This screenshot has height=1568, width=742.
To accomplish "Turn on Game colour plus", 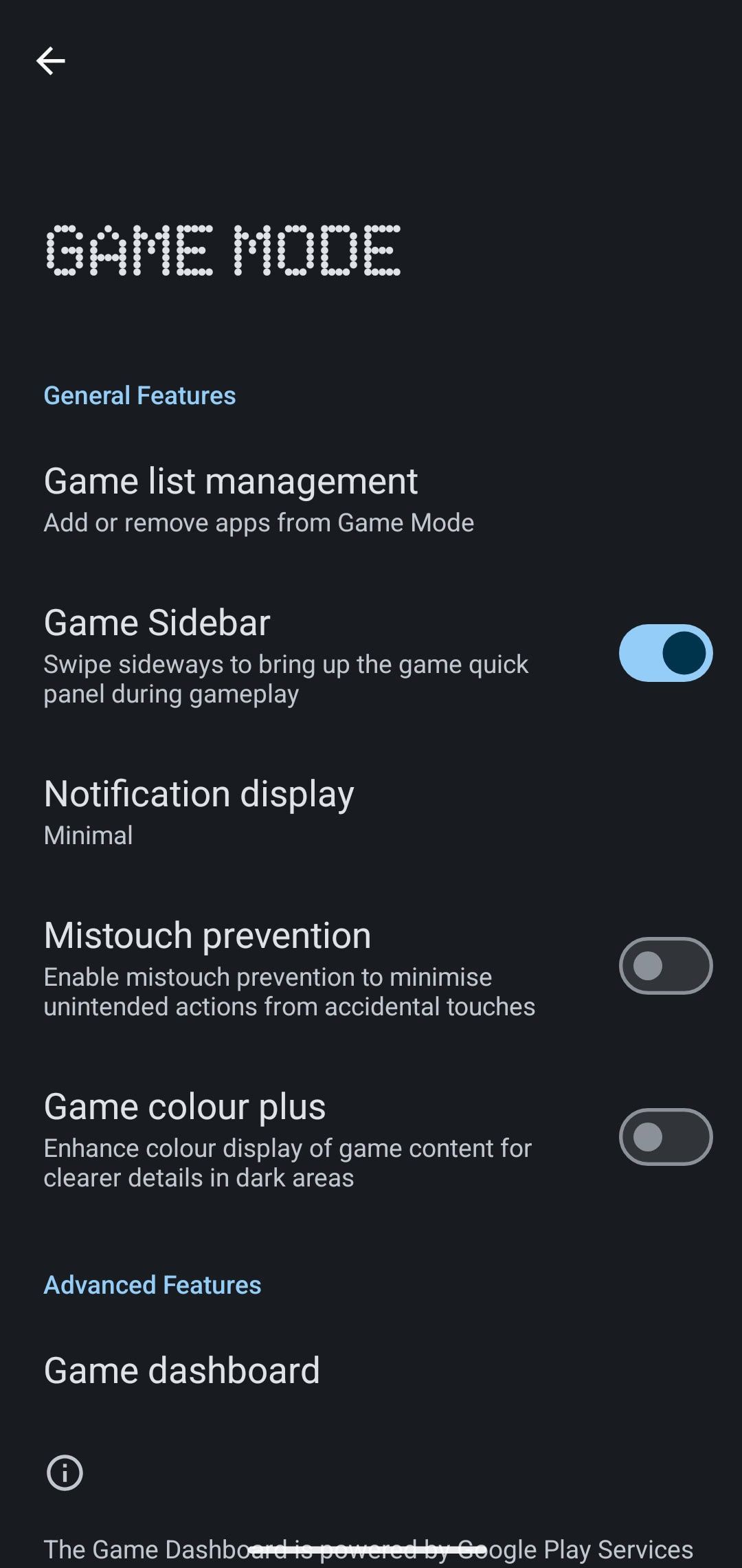I will coord(665,1137).
